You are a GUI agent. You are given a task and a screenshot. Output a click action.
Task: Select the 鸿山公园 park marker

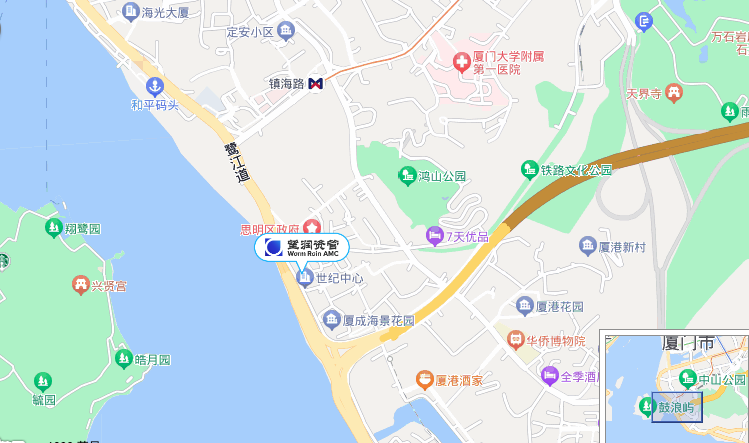pyautogui.click(x=407, y=176)
